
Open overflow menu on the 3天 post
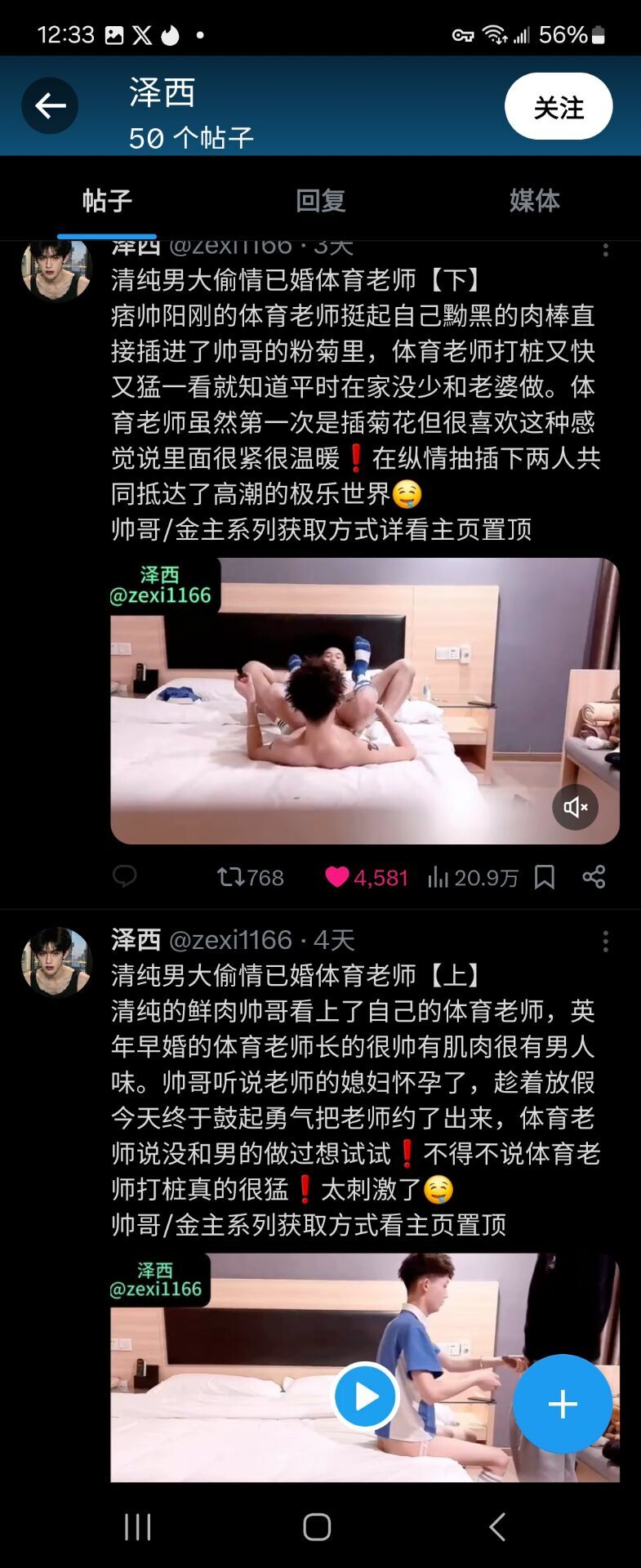pyautogui.click(x=605, y=249)
